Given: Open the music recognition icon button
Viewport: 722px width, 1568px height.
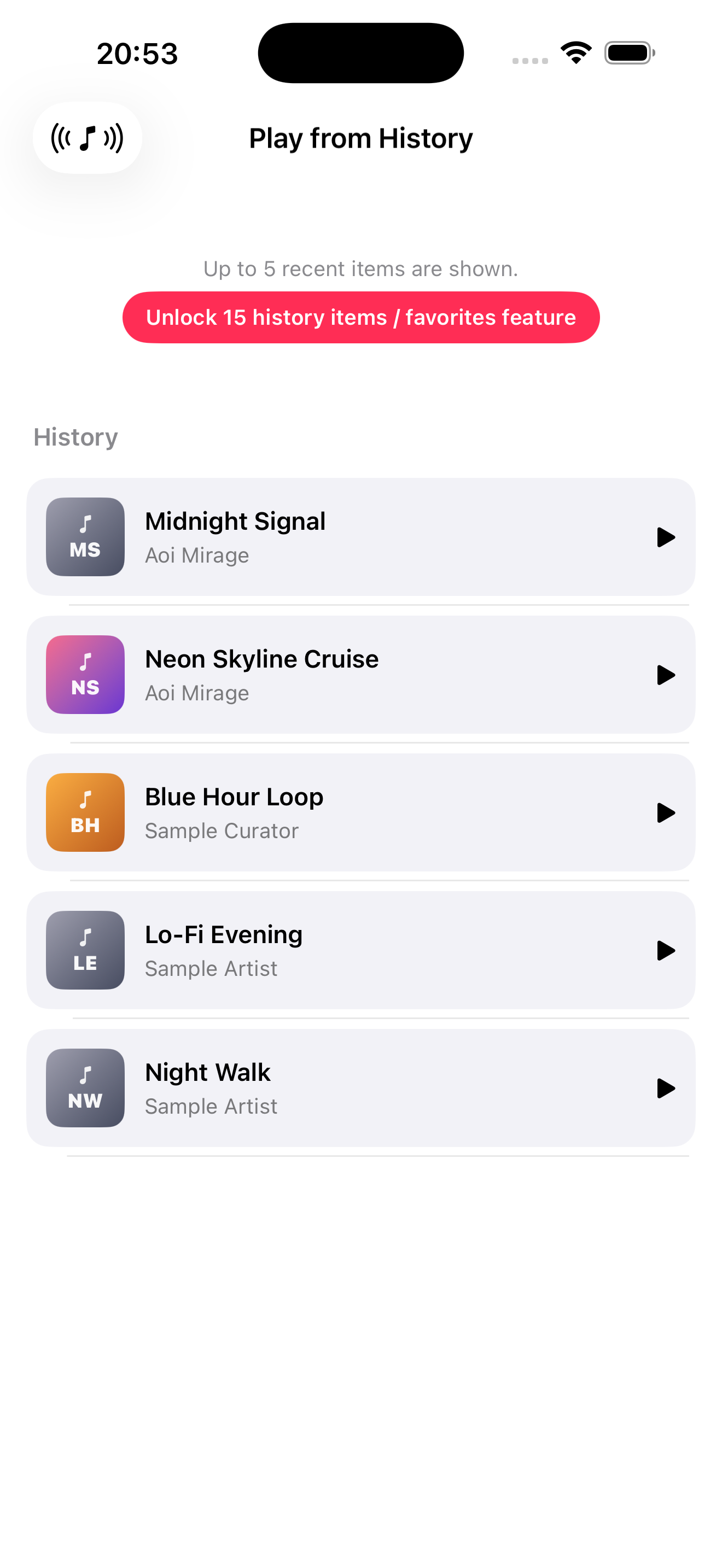Looking at the screenshot, I should (87, 138).
